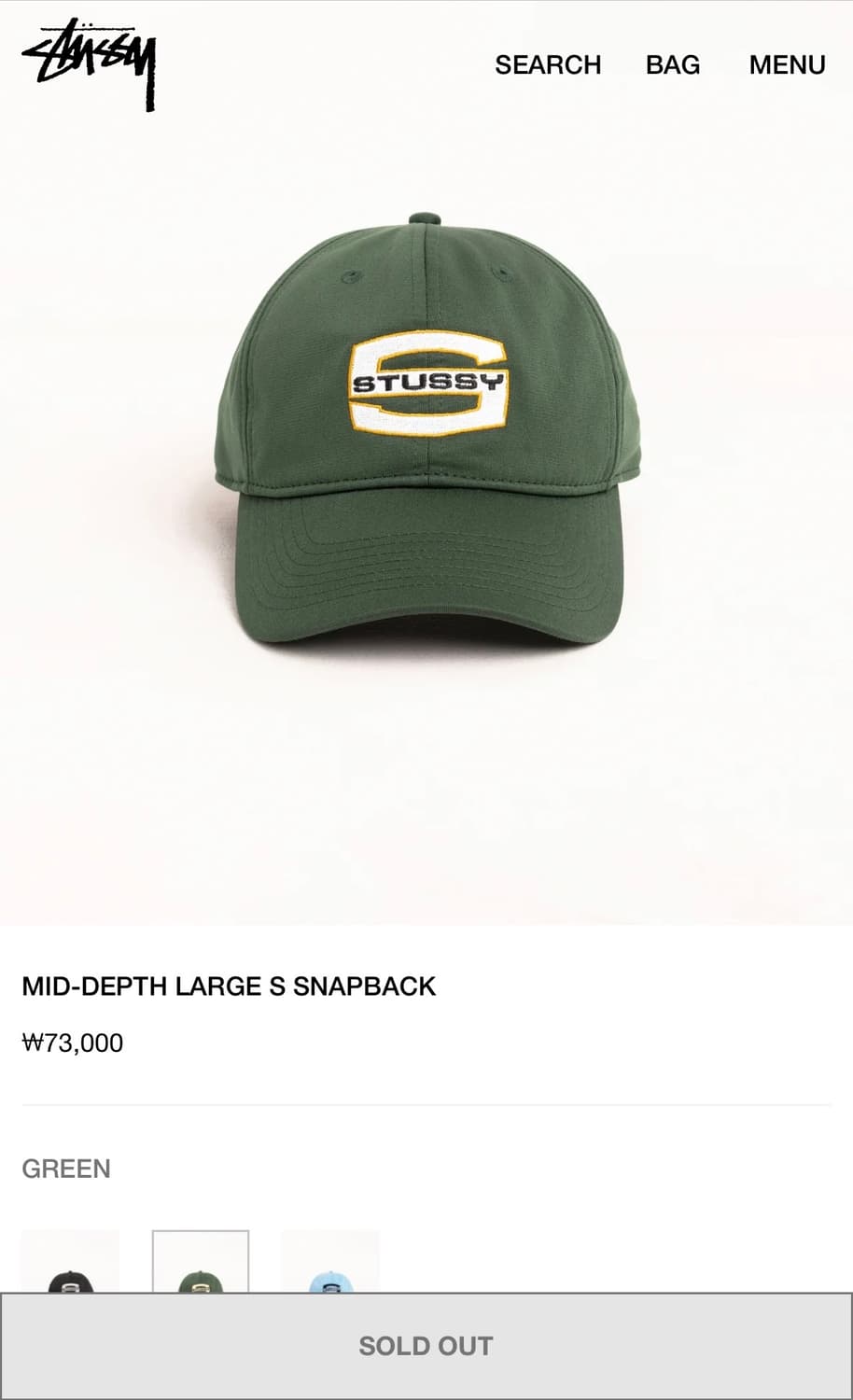The width and height of the screenshot is (853, 1400).
Task: Open the shopping BAG
Action: point(673,64)
